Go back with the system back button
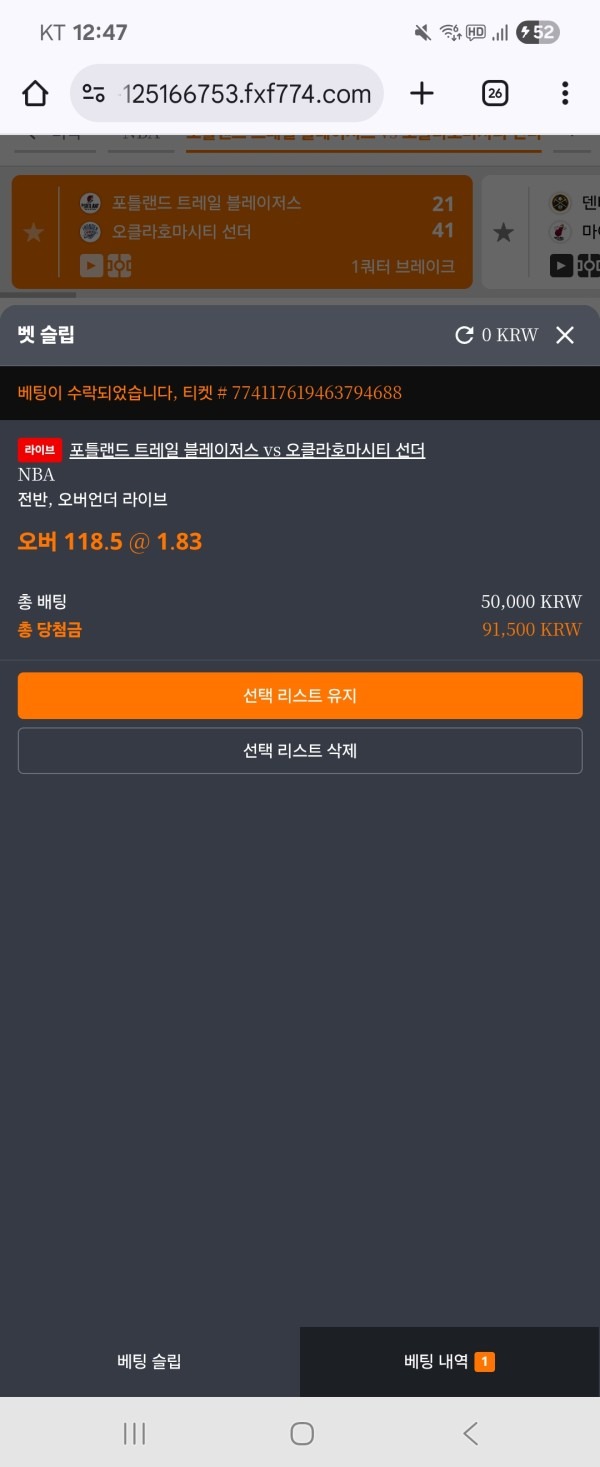600x1467 pixels. point(470,1434)
